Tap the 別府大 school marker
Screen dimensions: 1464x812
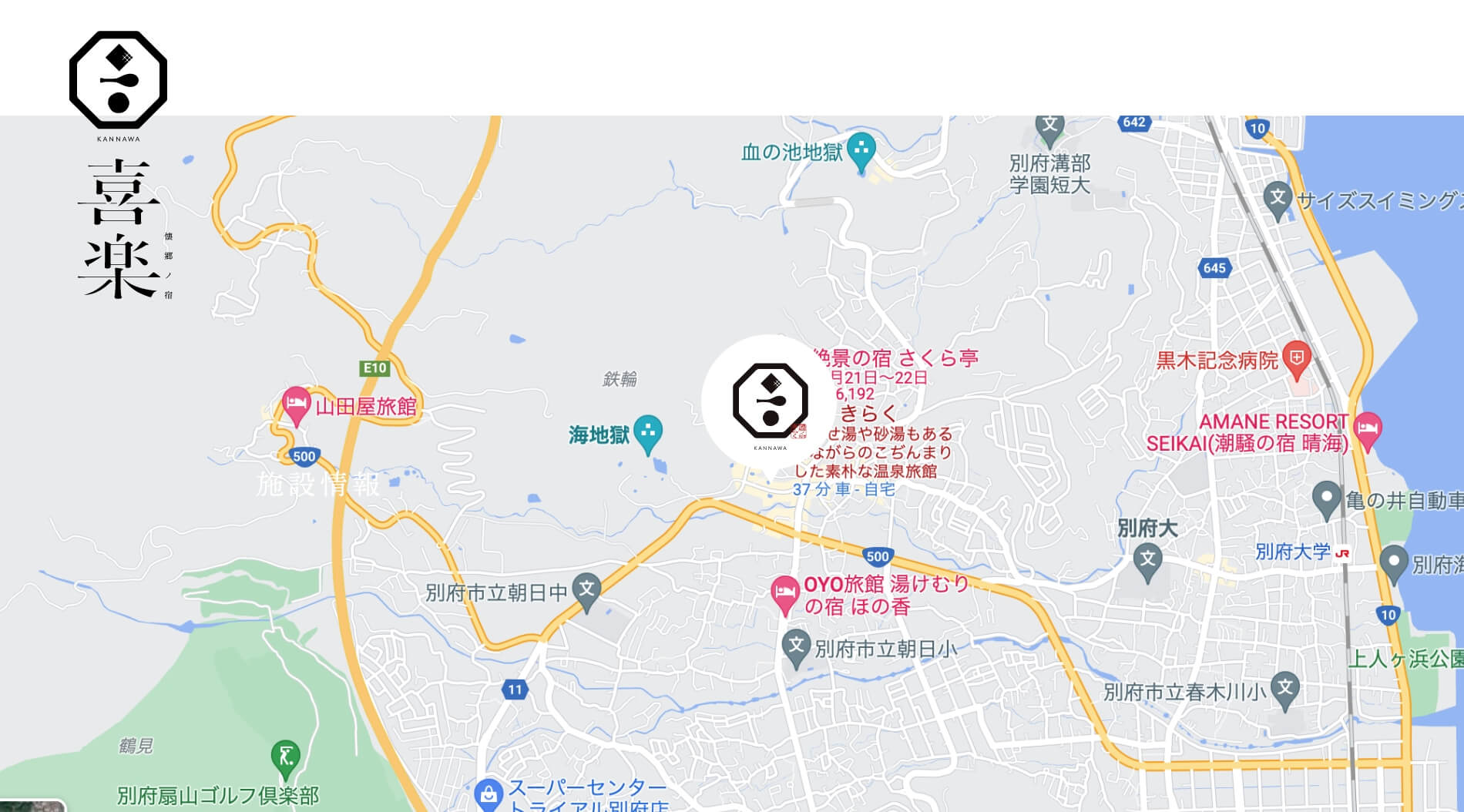(1147, 560)
